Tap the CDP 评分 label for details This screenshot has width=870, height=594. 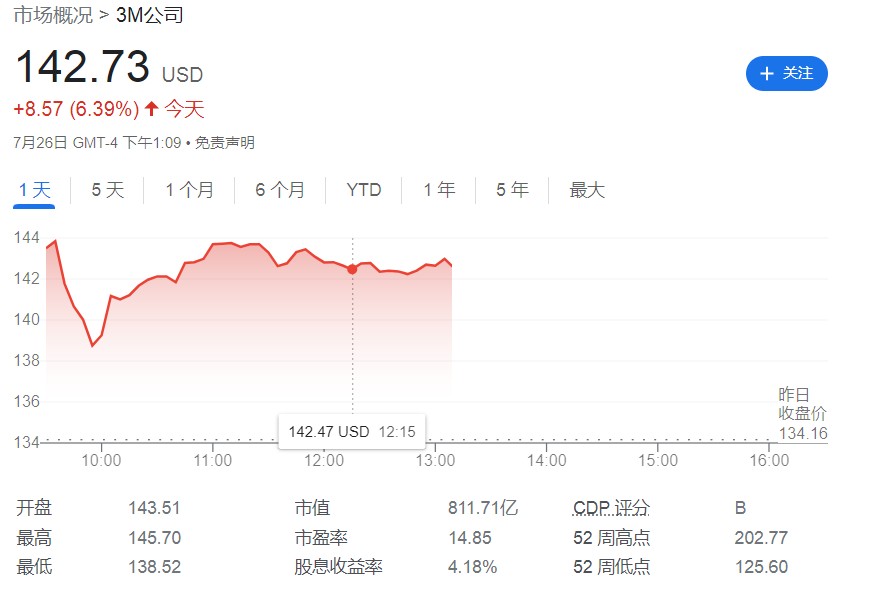610,508
